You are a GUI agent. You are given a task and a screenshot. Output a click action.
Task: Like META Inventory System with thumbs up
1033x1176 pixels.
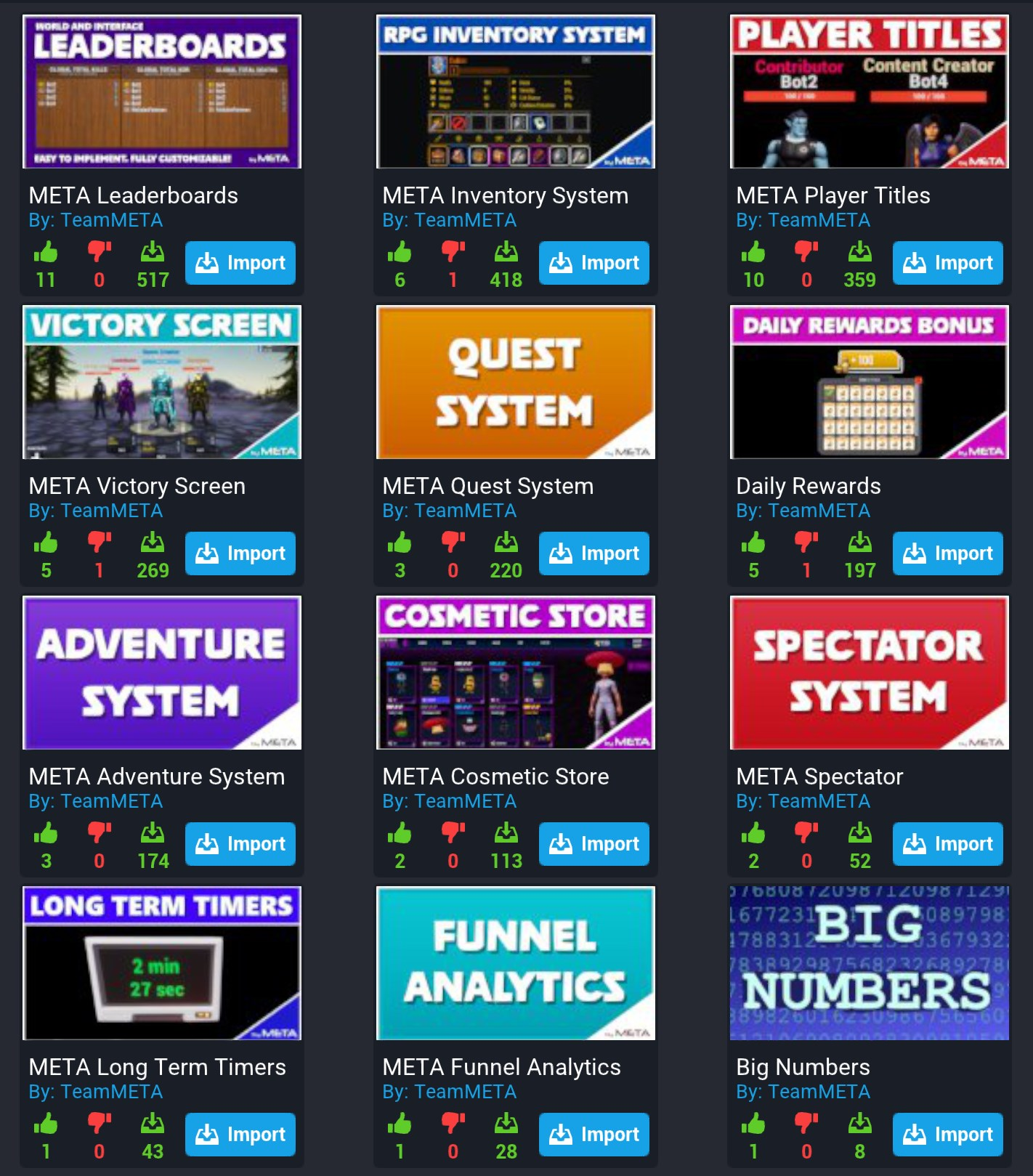pyautogui.click(x=400, y=253)
